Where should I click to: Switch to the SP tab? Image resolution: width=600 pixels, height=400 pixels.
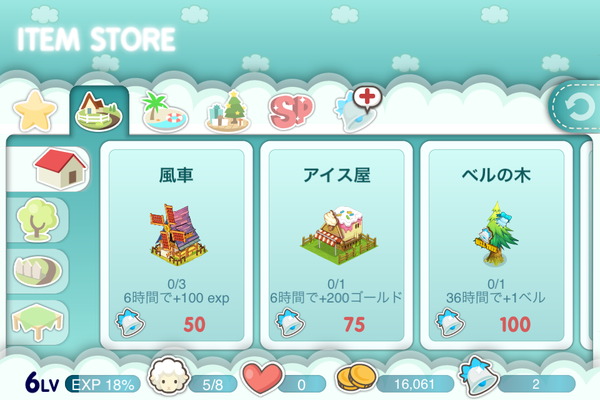point(291,111)
